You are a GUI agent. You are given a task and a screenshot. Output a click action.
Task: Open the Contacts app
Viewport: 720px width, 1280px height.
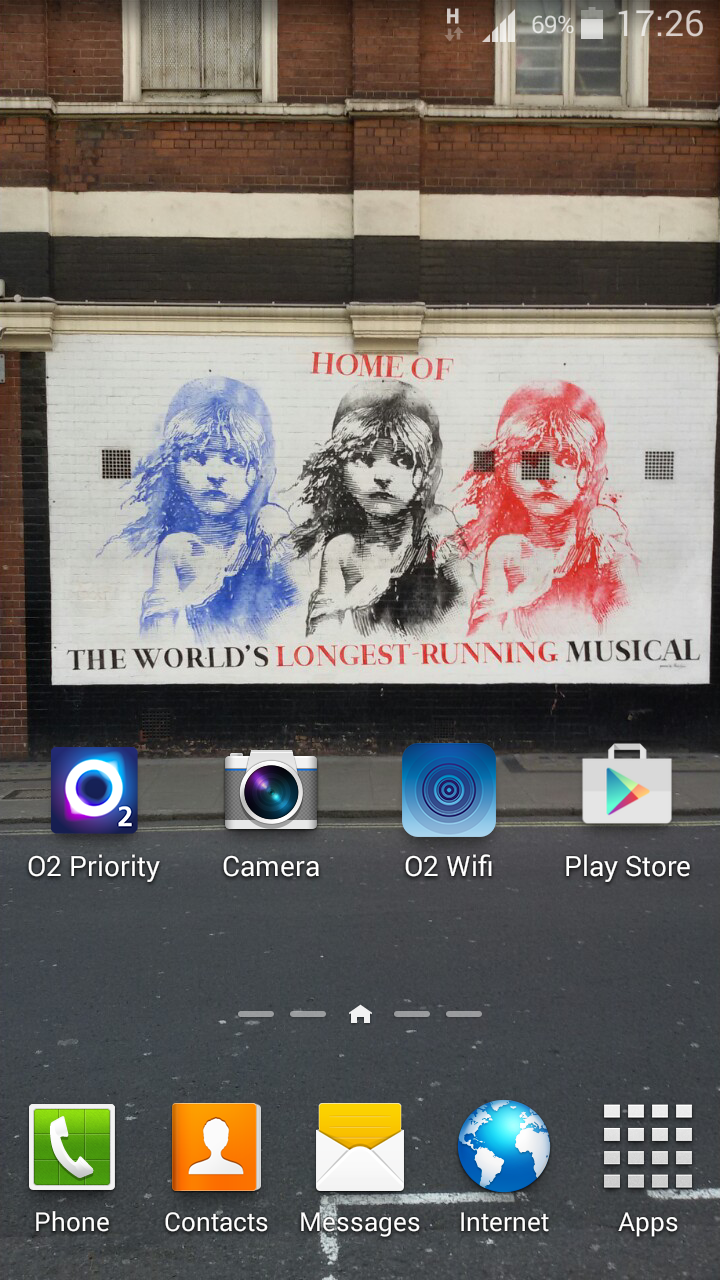pyautogui.click(x=216, y=1147)
